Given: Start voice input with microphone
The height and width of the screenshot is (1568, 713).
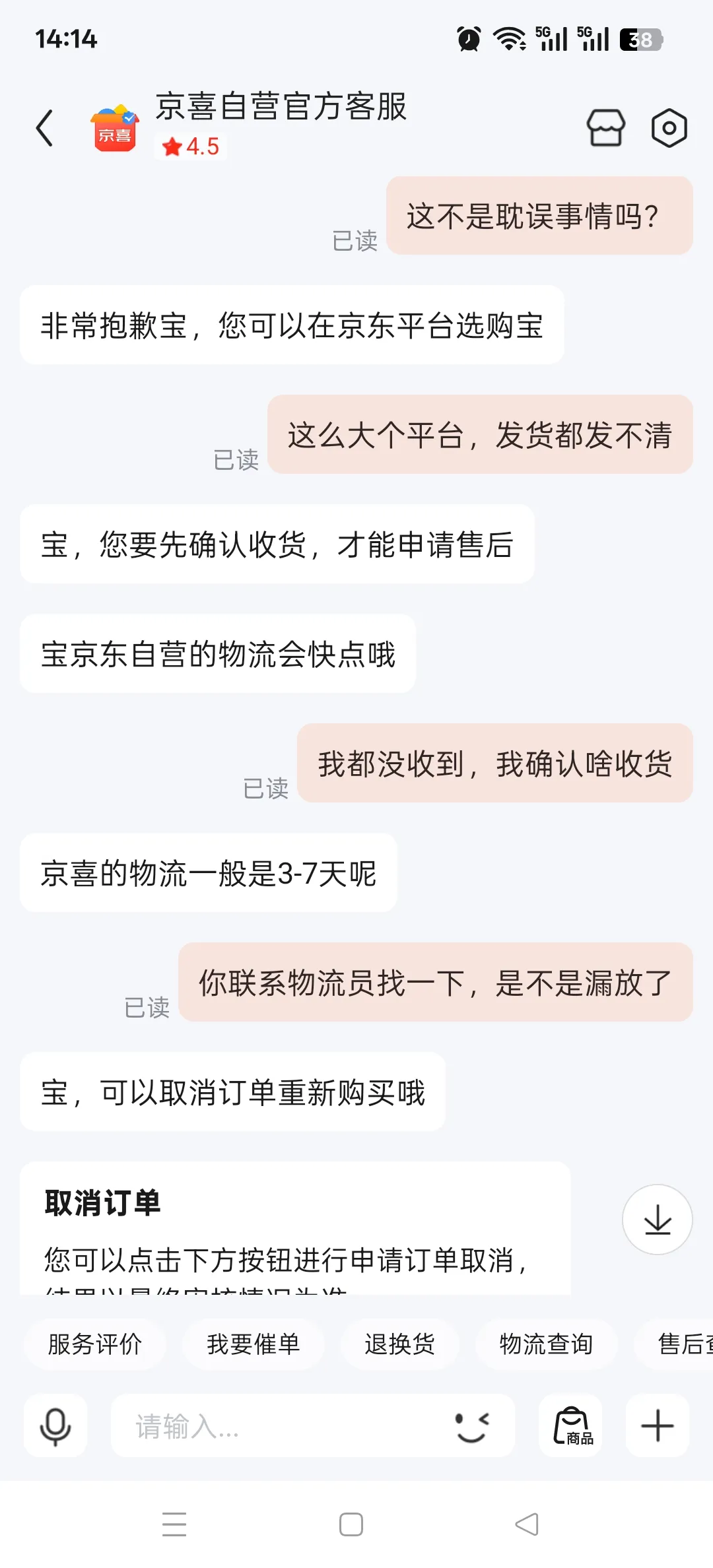Looking at the screenshot, I should tap(55, 1425).
